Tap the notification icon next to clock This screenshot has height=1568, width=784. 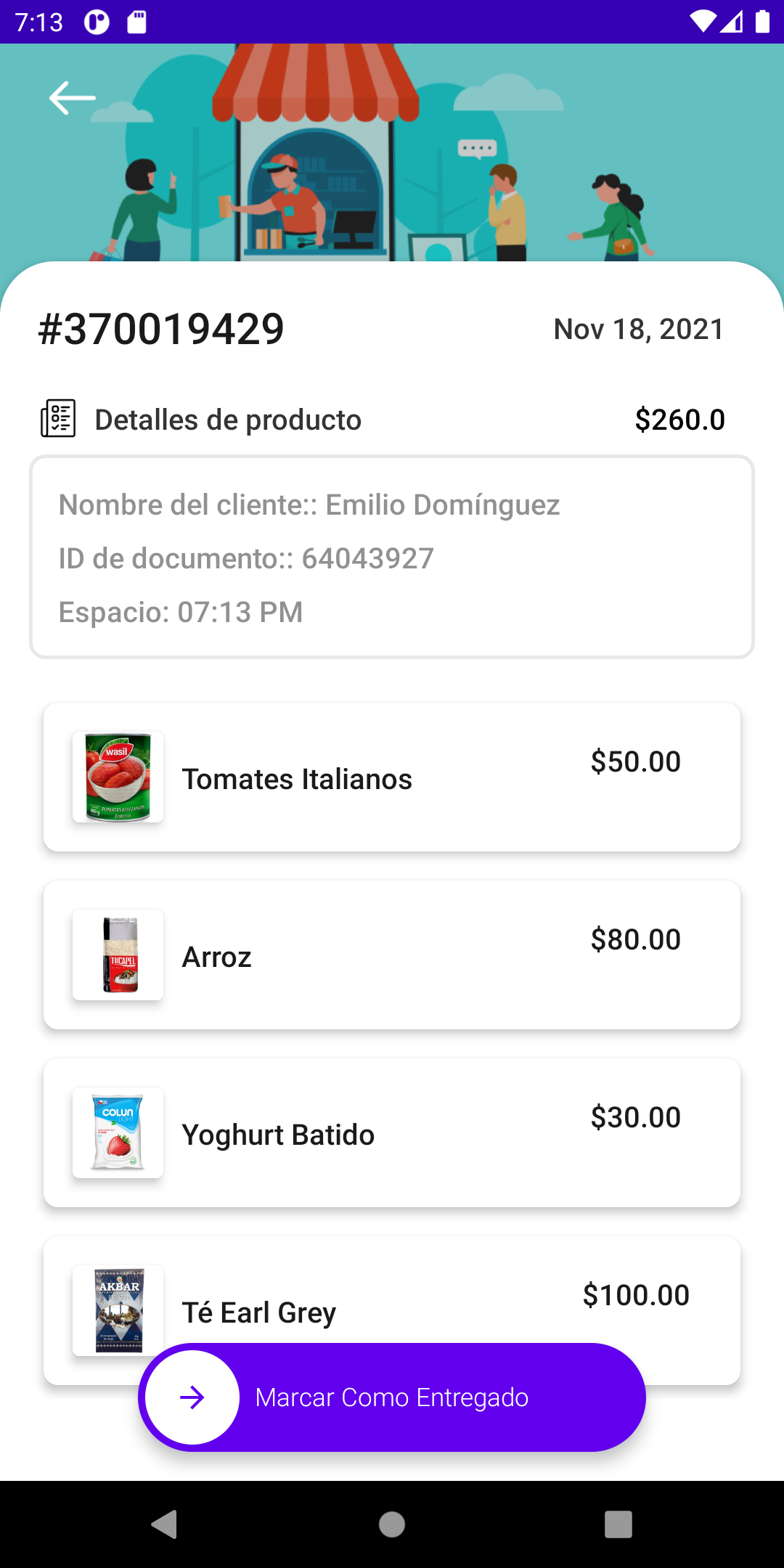coord(97,22)
